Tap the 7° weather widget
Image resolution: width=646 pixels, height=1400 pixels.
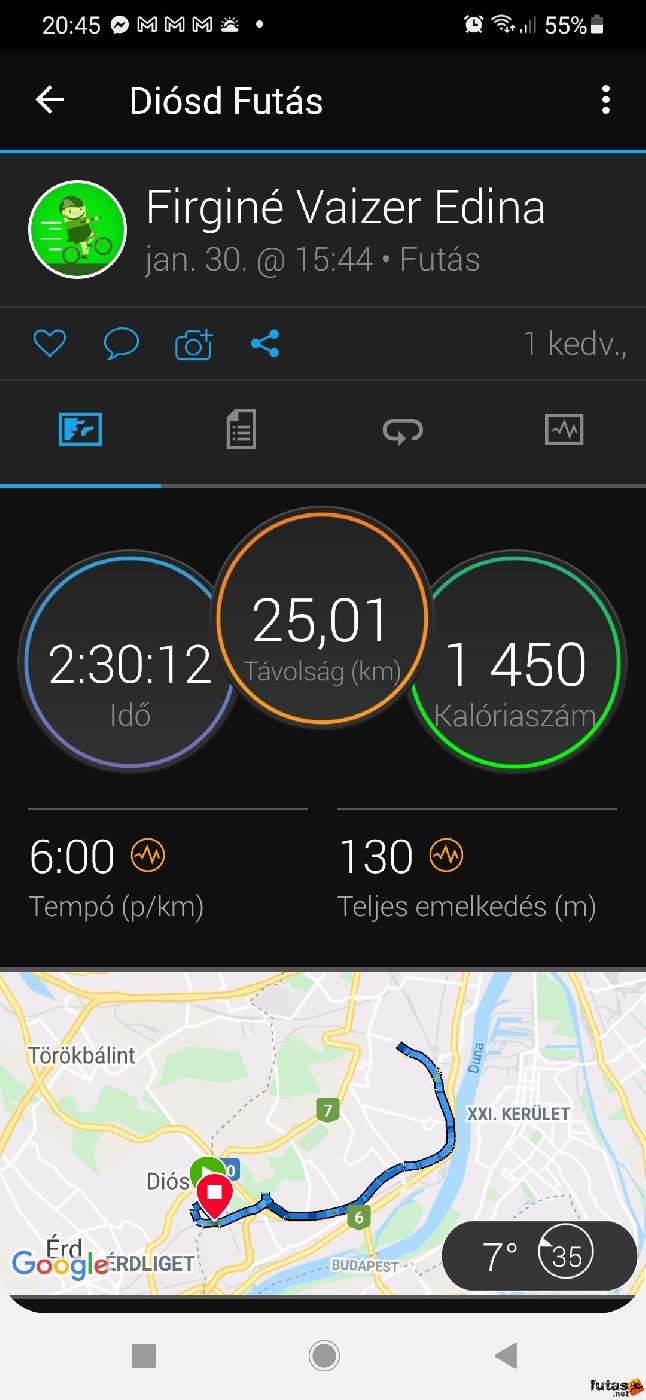point(538,1256)
